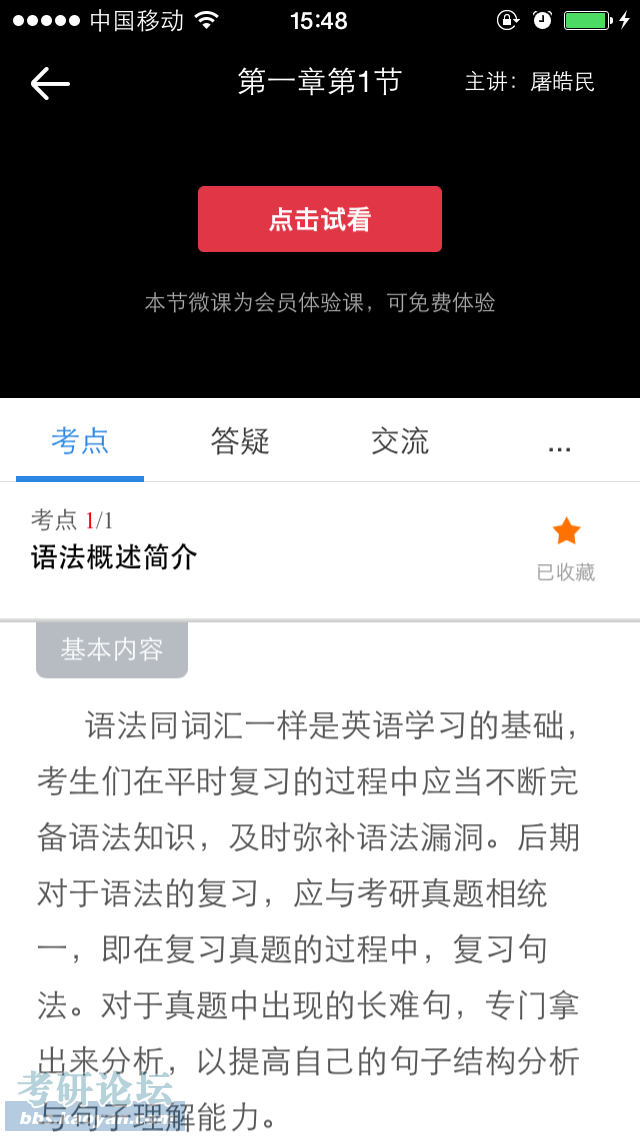Select the 考点 tab
Image resolution: width=640 pixels, height=1136 pixels.
80,440
